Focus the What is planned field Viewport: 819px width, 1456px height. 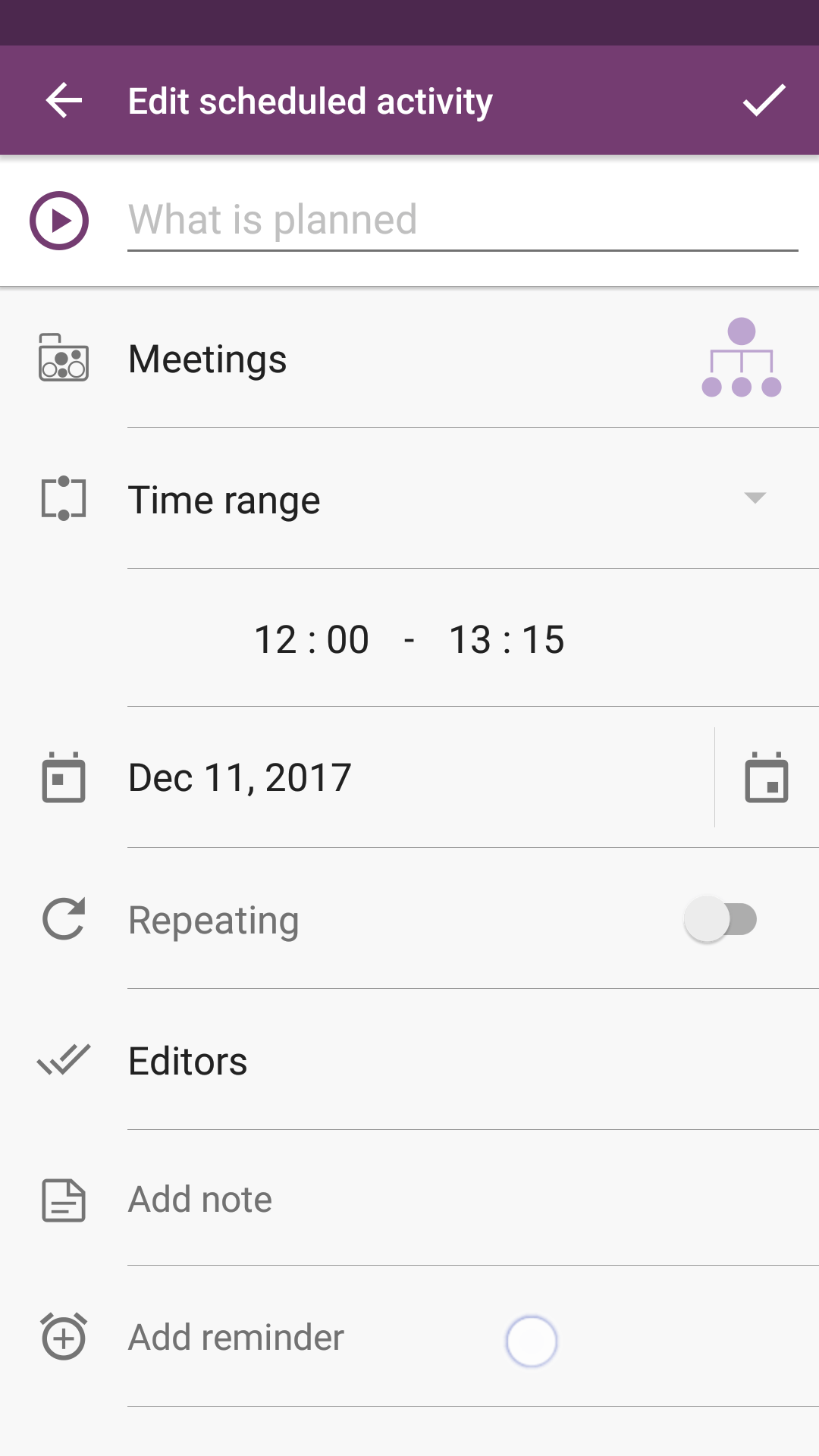pyautogui.click(x=463, y=221)
